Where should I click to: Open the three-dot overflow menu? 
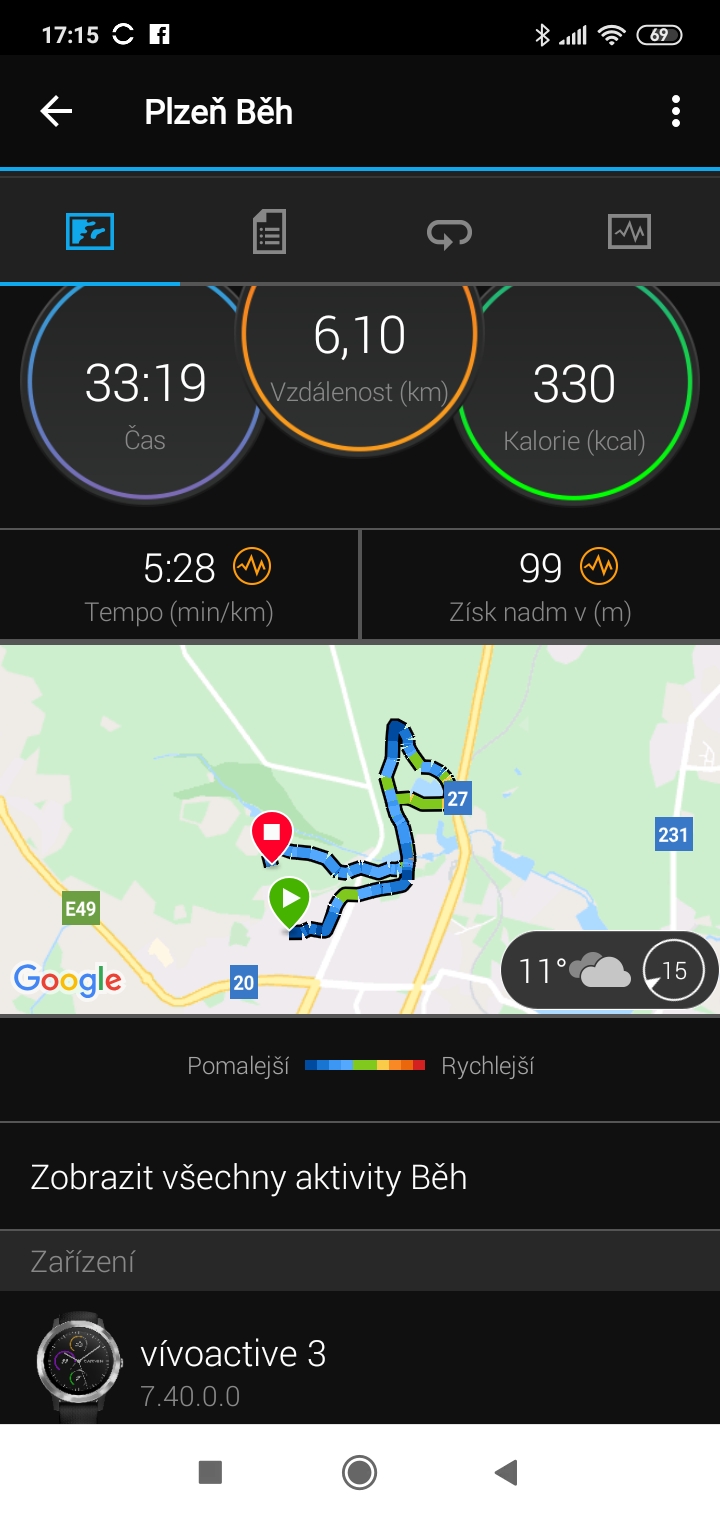click(676, 111)
